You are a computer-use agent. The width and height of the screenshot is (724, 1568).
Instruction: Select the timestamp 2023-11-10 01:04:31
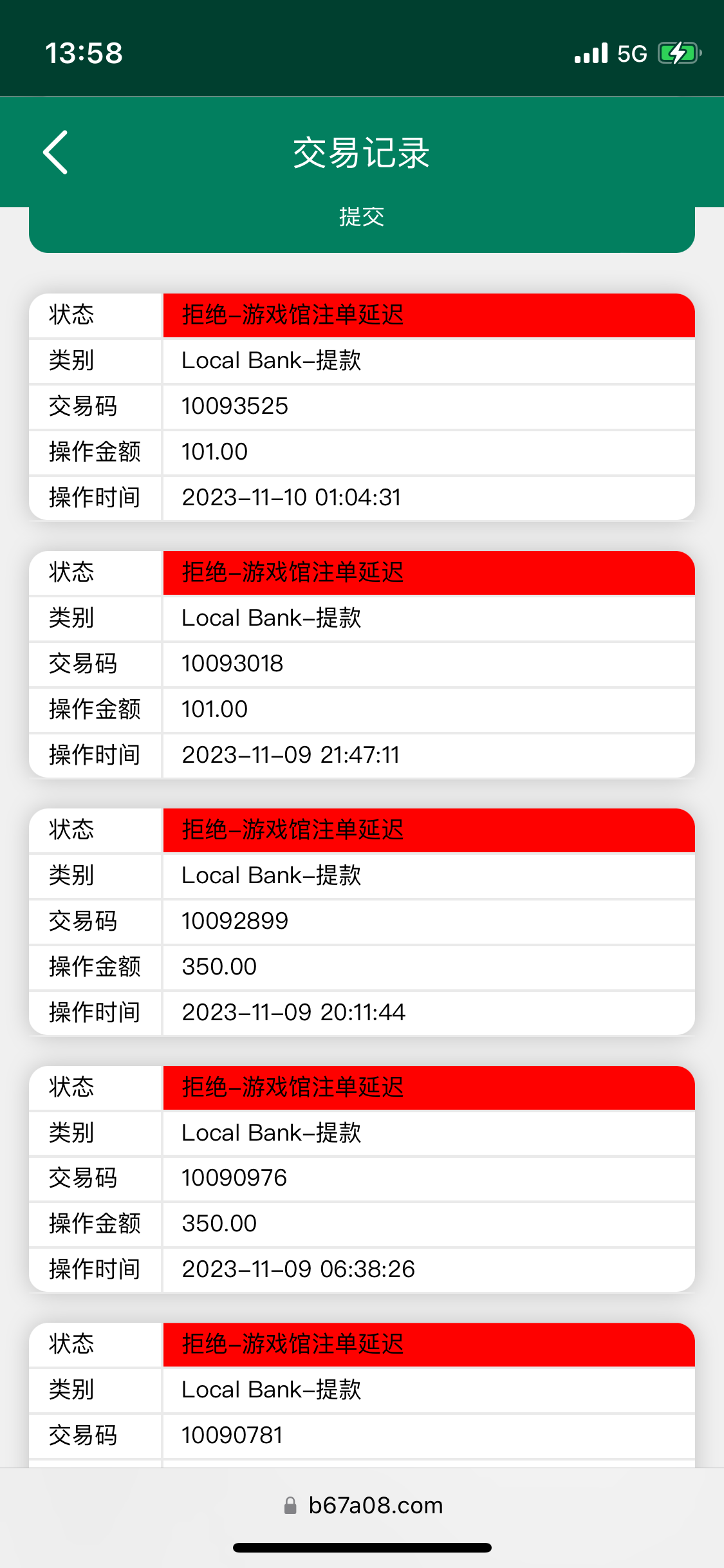pyautogui.click(x=291, y=496)
